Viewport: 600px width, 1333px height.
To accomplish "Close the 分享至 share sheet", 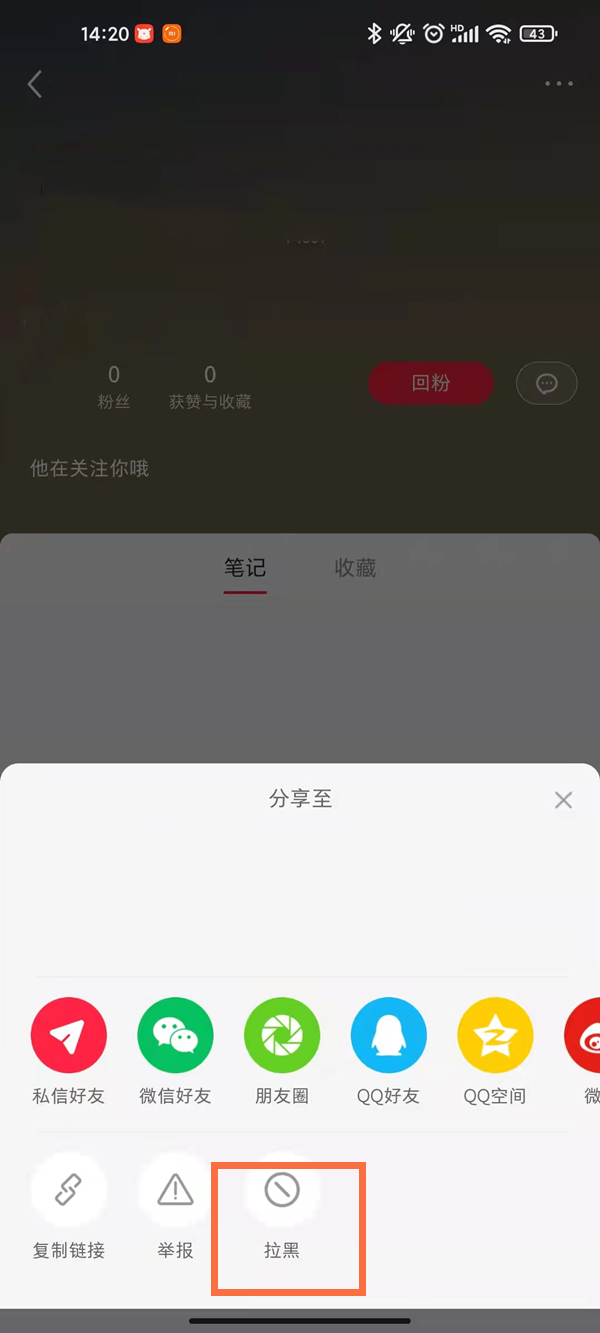I will click(x=563, y=800).
